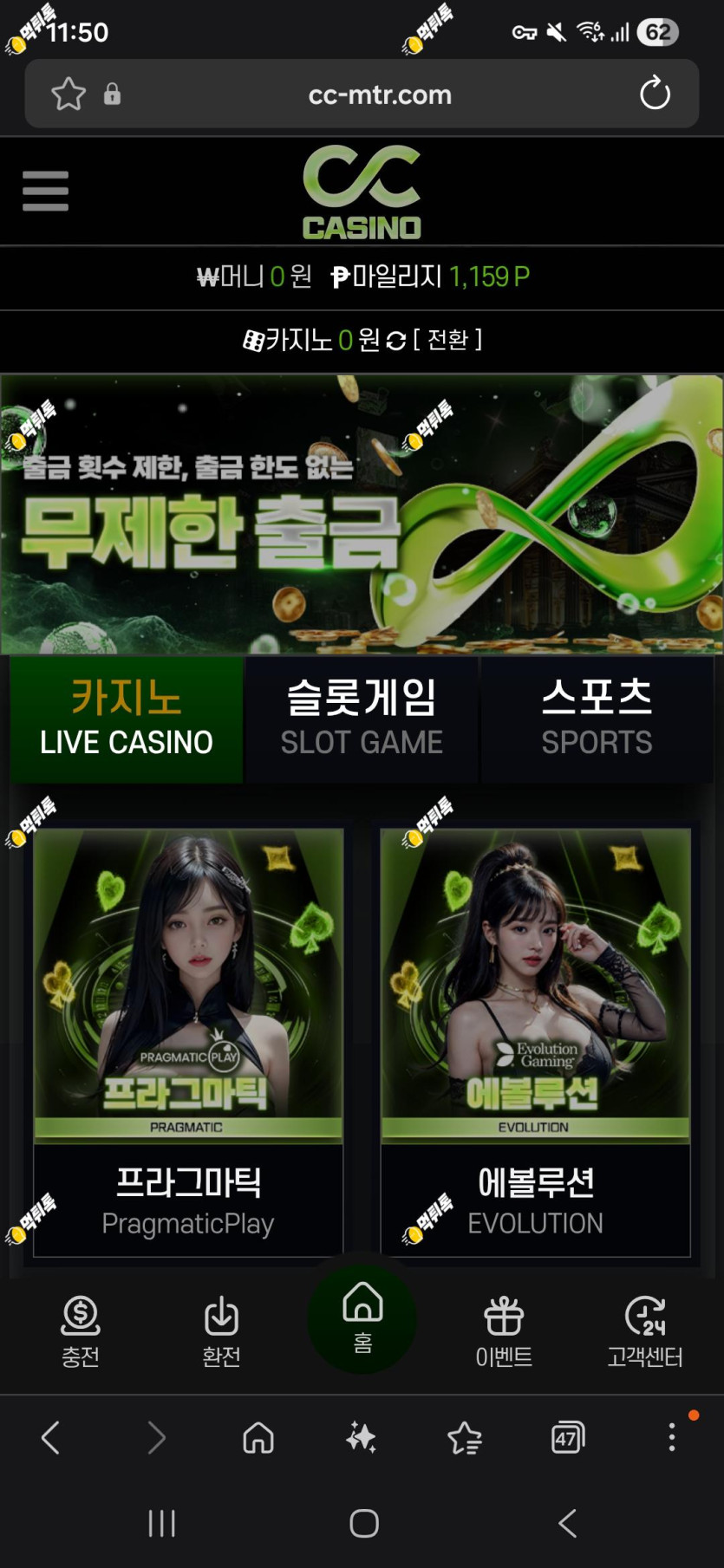This screenshot has height=1568, width=724.
Task: Tap the 전환 casino balance link
Action: (447, 339)
